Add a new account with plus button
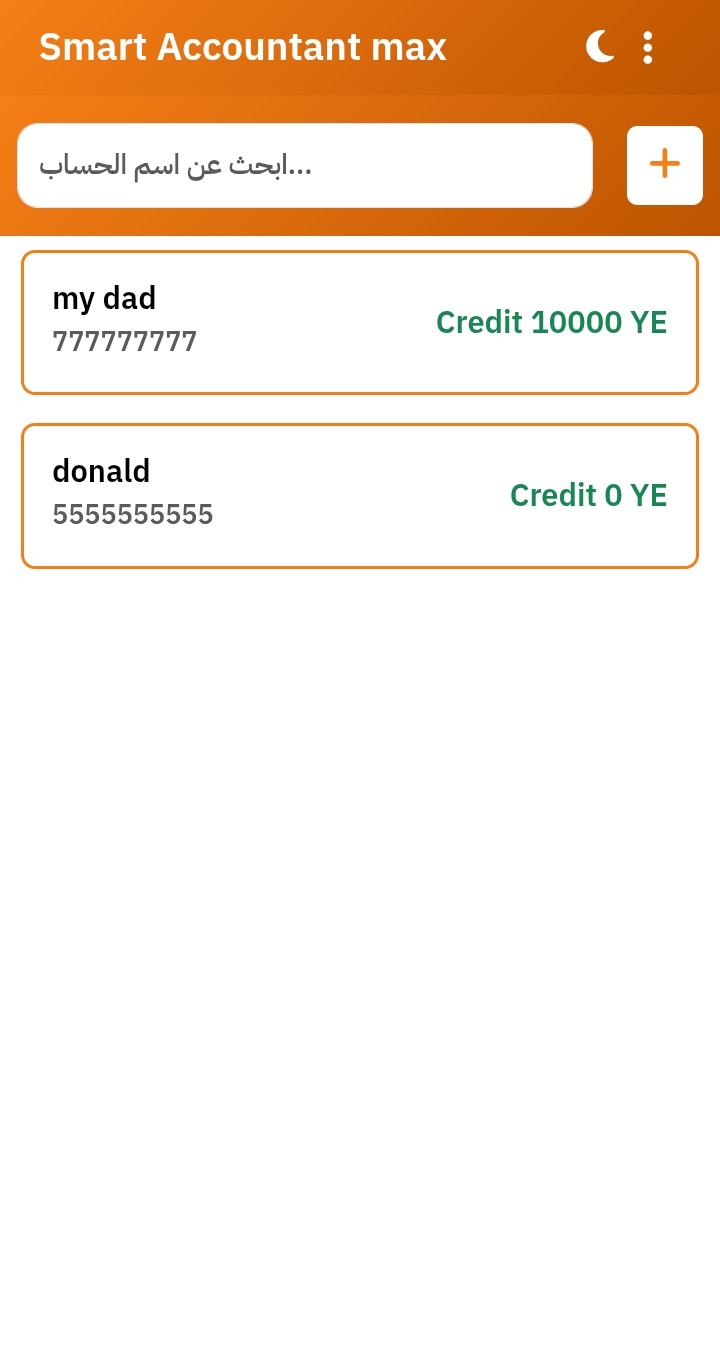This screenshot has height=1354, width=720. (665, 165)
